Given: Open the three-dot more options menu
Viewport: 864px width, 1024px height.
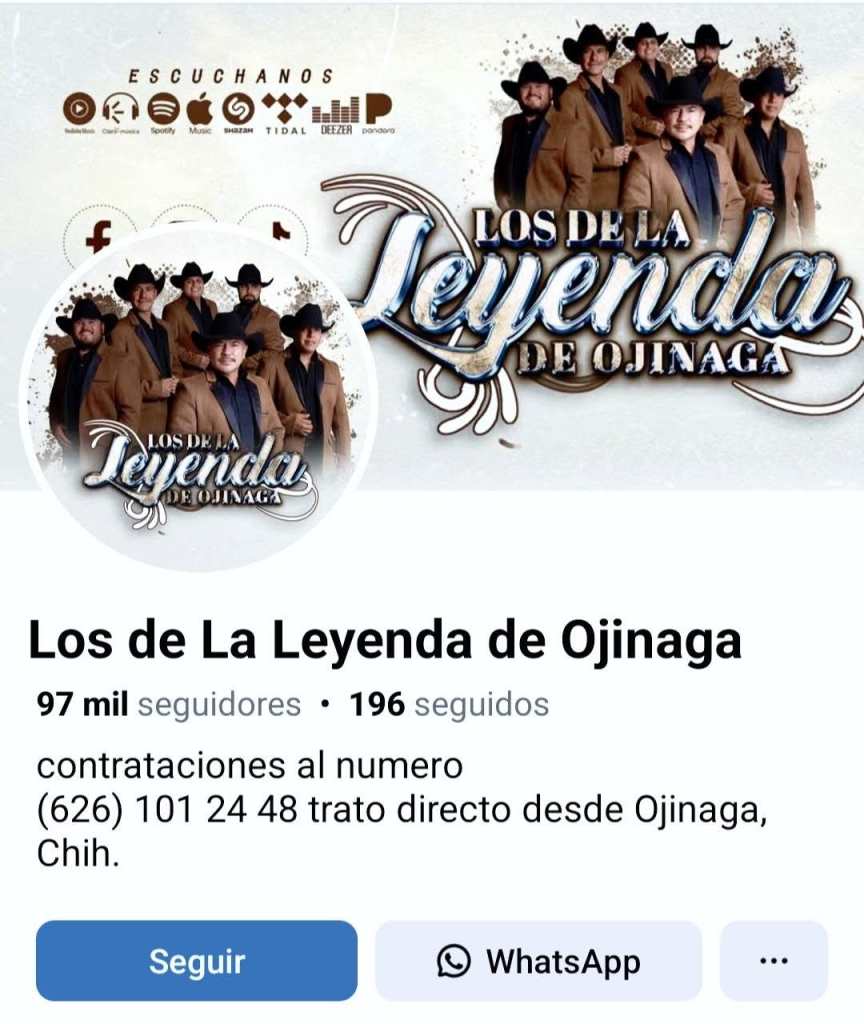Looking at the screenshot, I should 773,961.
